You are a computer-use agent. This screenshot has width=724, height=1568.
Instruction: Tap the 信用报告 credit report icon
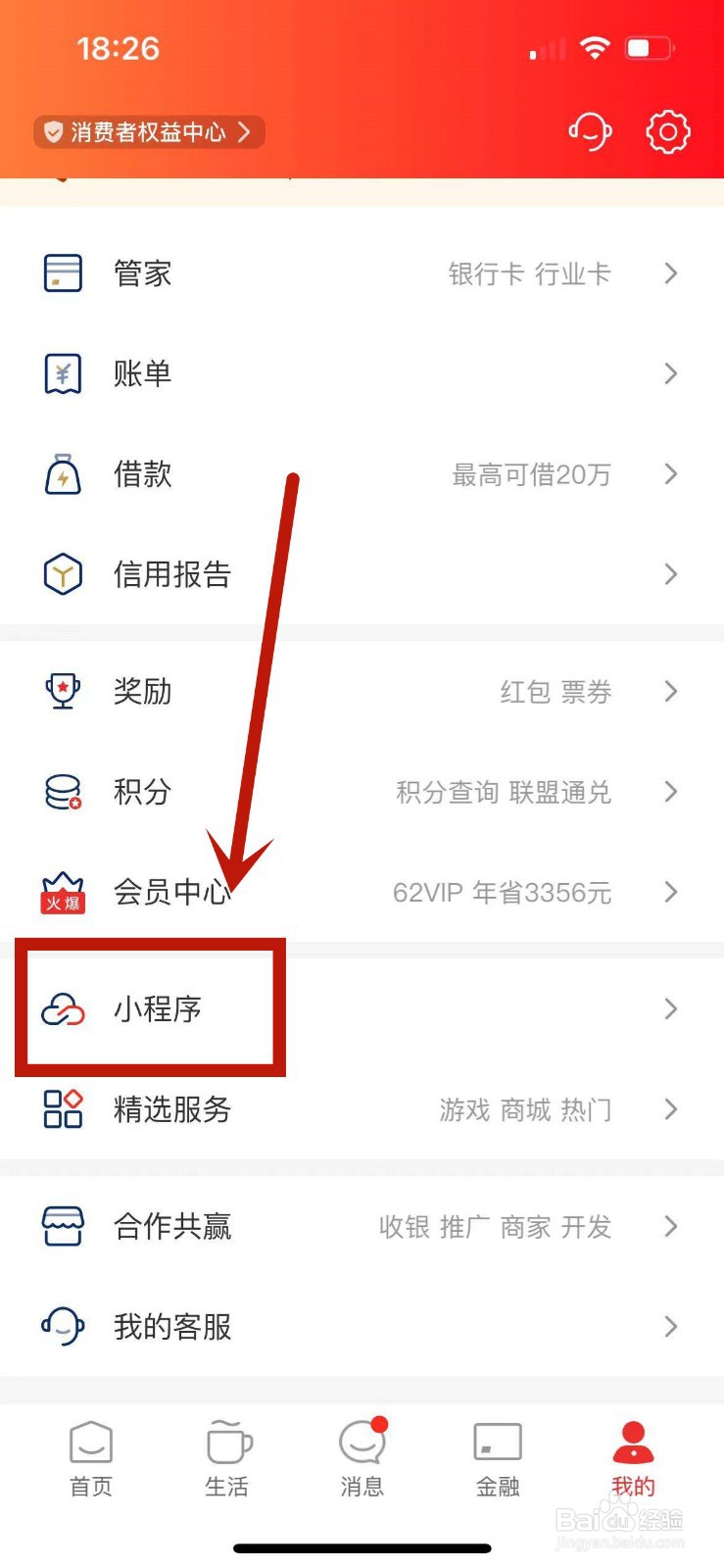[x=62, y=574]
